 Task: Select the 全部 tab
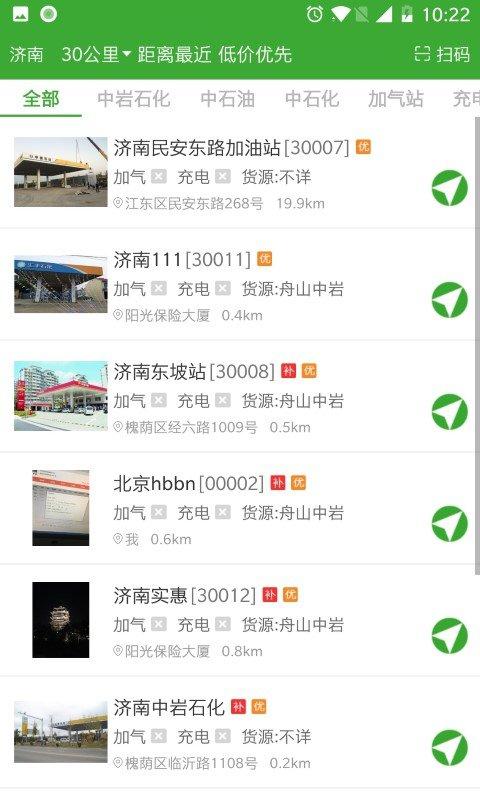click(x=41, y=99)
